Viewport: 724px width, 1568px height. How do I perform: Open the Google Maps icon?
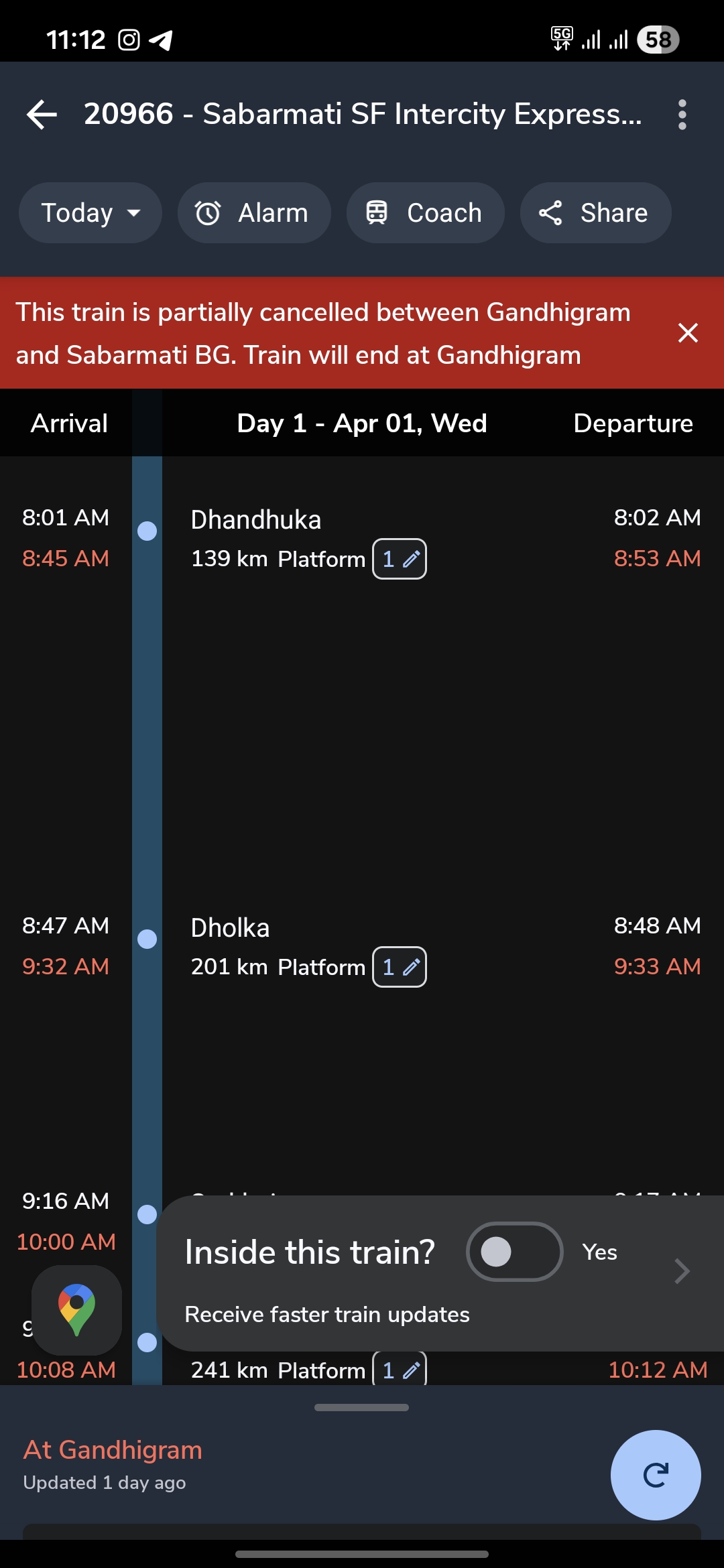pyautogui.click(x=76, y=1311)
